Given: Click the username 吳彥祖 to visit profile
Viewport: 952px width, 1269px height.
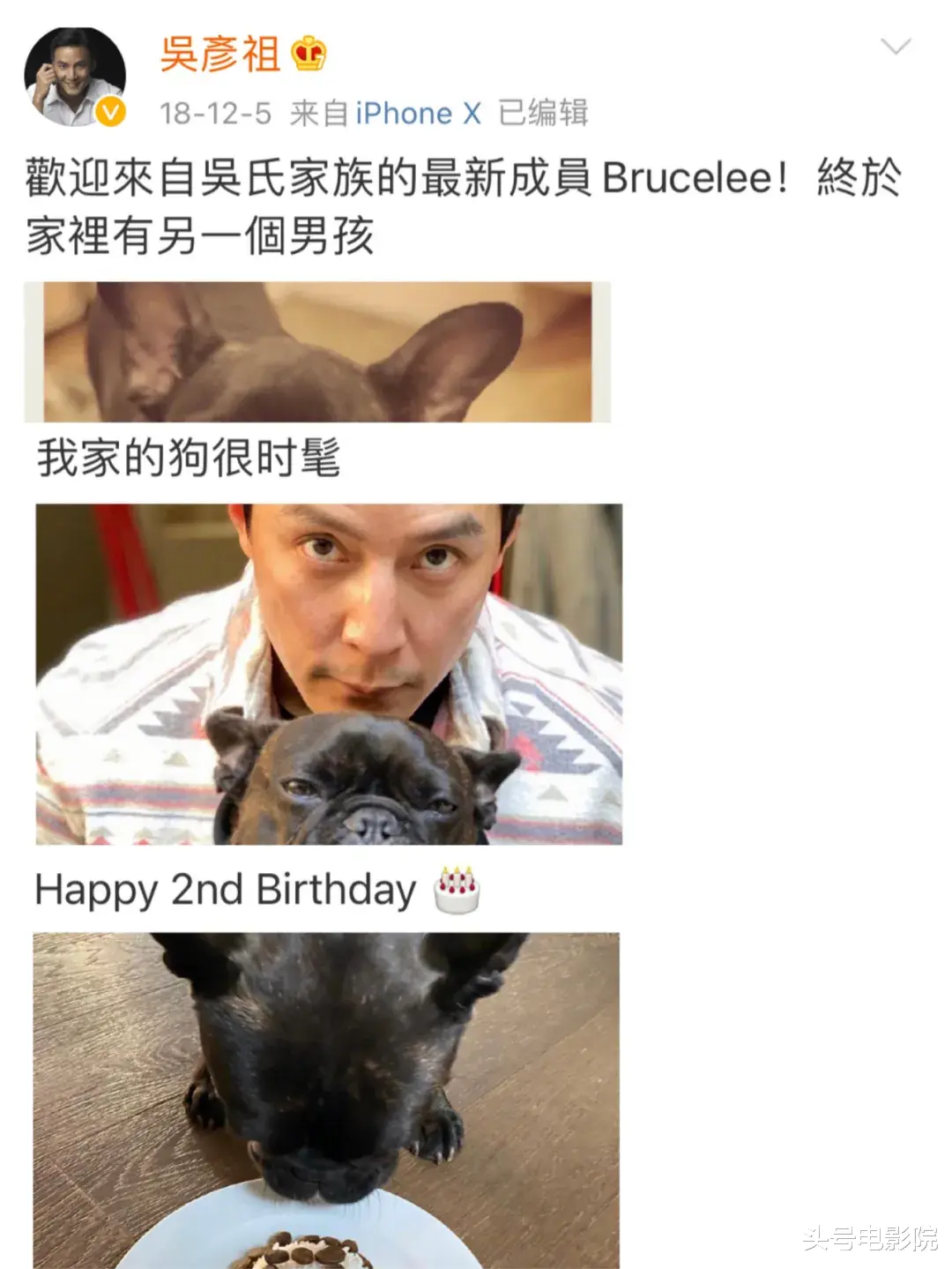Looking at the screenshot, I should point(220,55).
